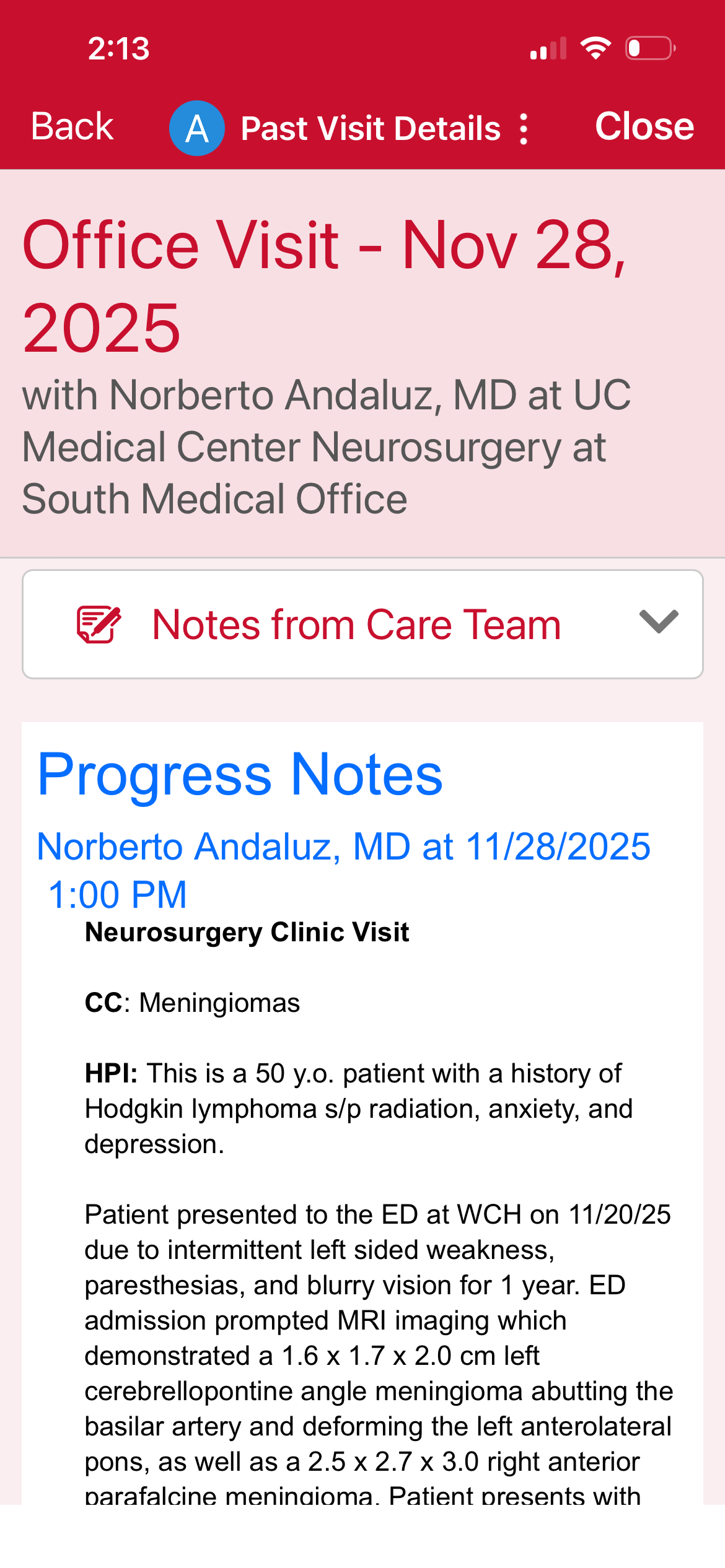Image resolution: width=725 pixels, height=1568 pixels.
Task: Open the three-dot overflow menu
Action: 524,129
